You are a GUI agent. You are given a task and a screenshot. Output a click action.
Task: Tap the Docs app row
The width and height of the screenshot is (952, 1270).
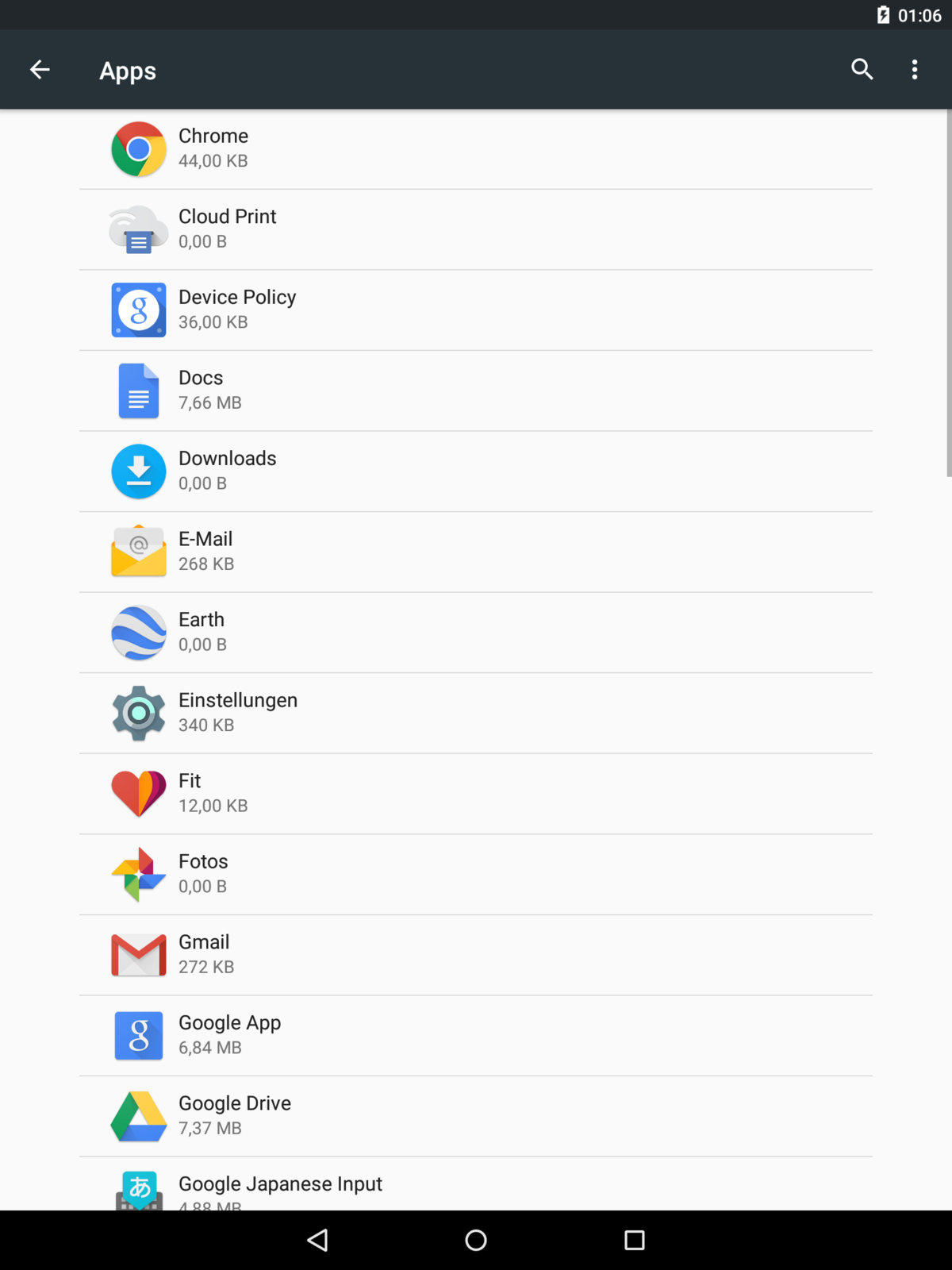pos(476,391)
